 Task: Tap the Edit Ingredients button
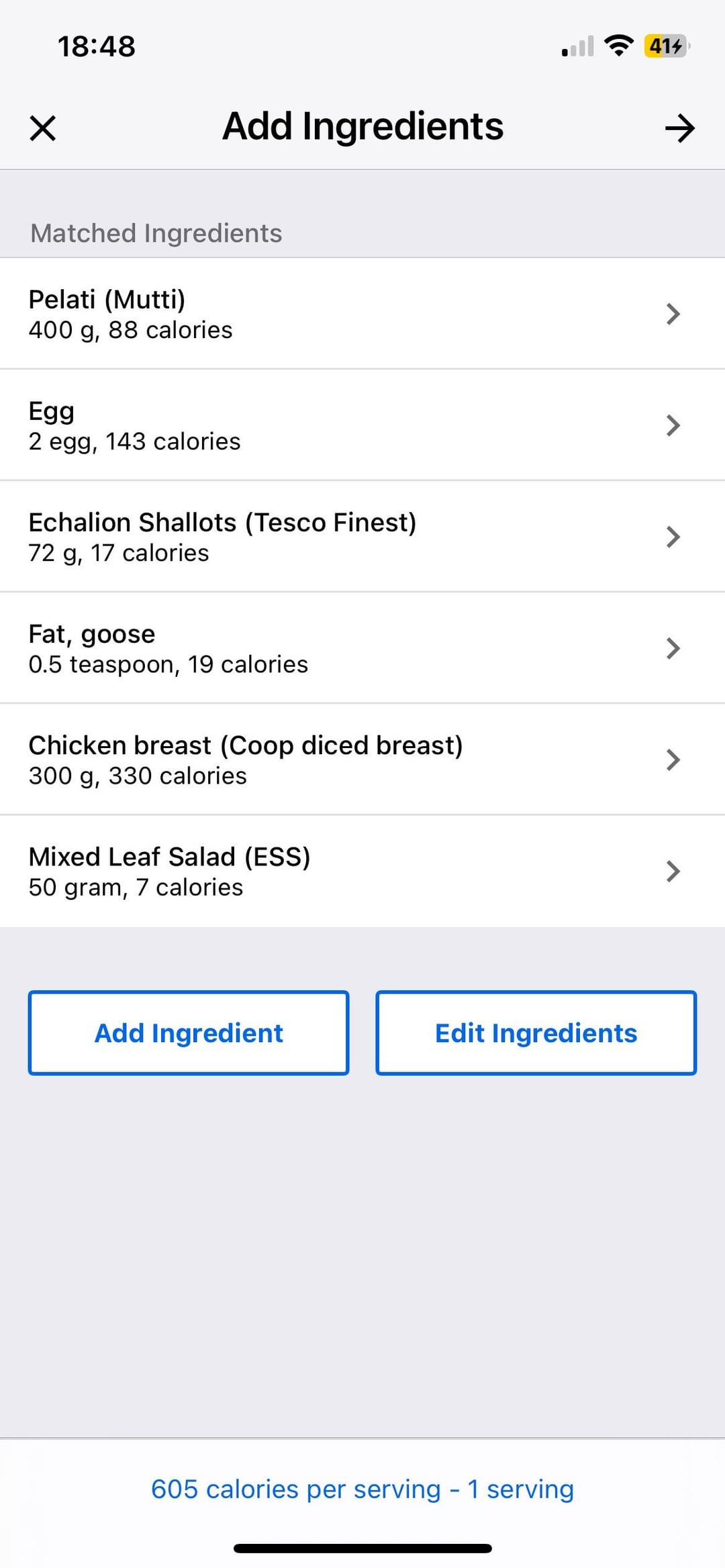tap(536, 1033)
